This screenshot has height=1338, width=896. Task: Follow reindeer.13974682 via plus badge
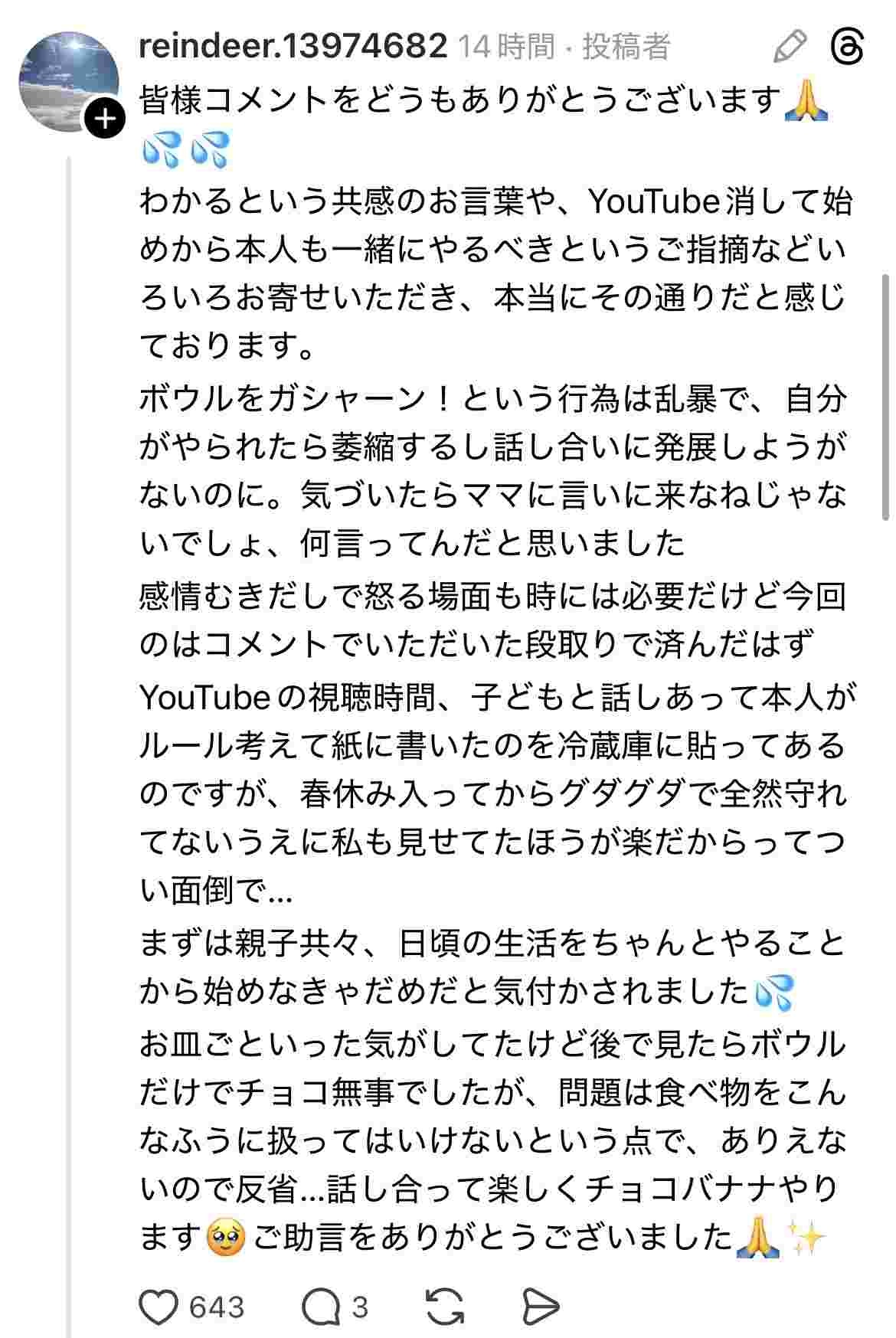pyautogui.click(x=104, y=119)
